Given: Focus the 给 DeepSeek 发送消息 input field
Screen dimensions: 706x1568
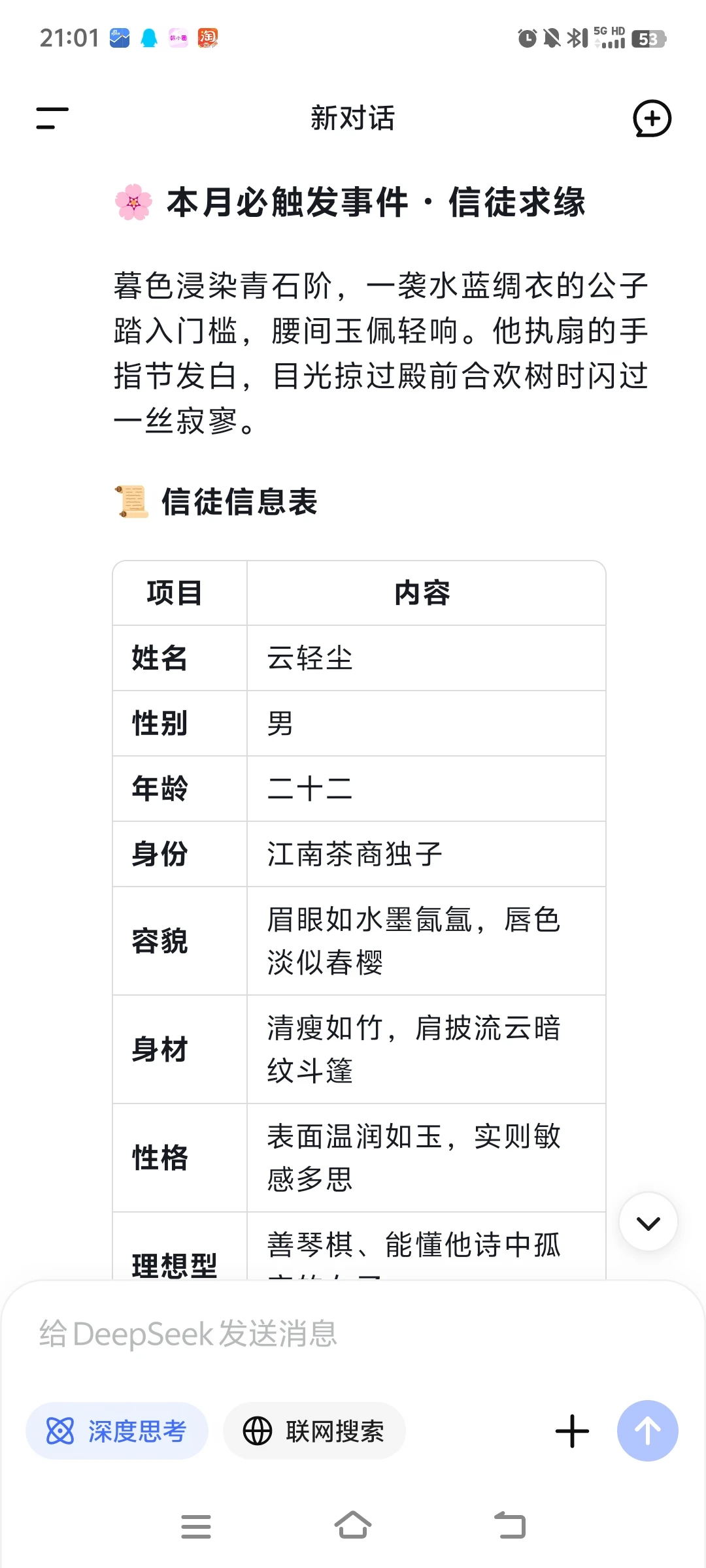Looking at the screenshot, I should (x=353, y=1333).
